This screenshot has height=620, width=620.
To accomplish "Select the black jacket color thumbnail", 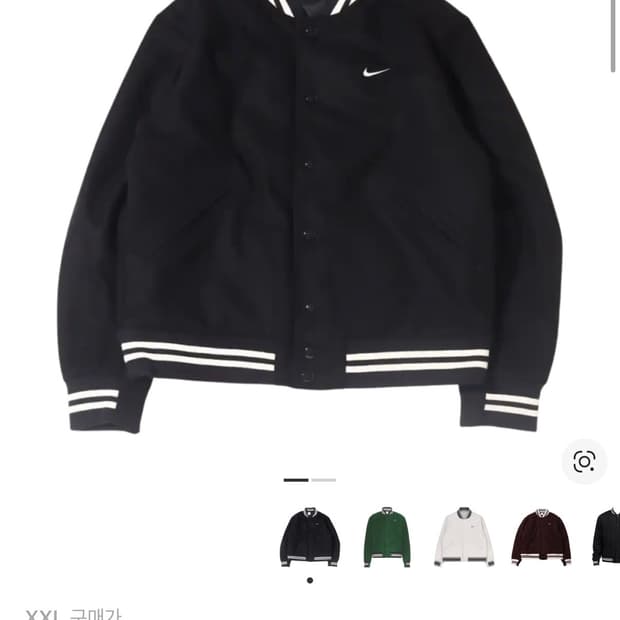I will pos(310,537).
